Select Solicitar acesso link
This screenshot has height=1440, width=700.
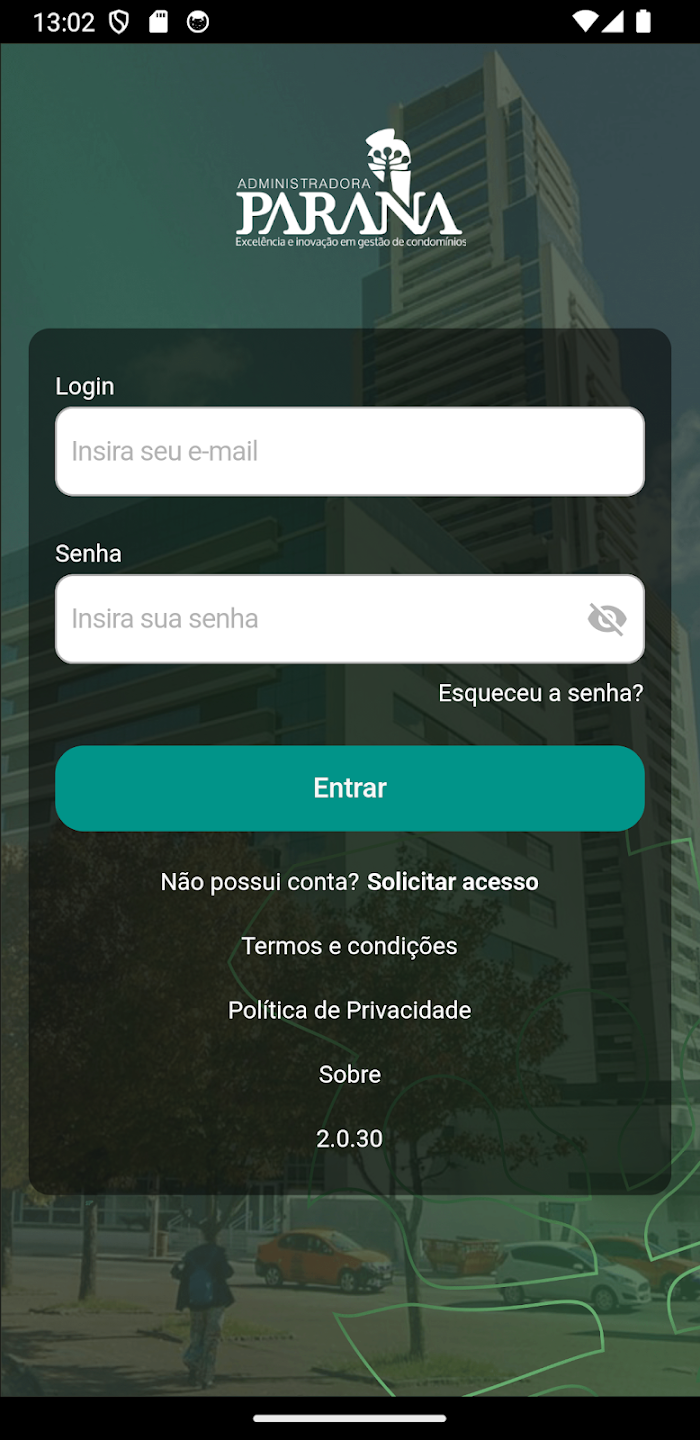click(x=453, y=882)
